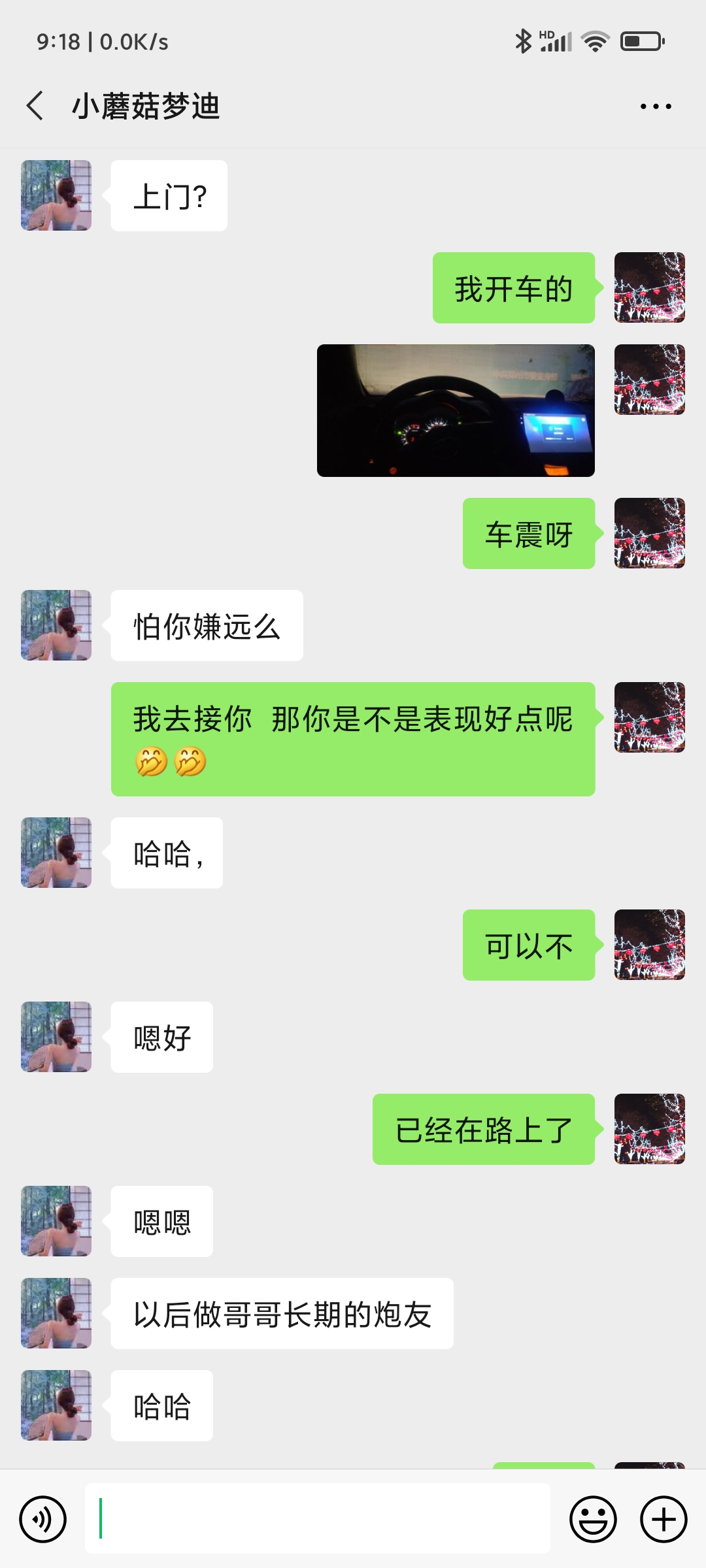Select the 已经在路上了 green bubble
706x1568 pixels.
pos(483,1130)
